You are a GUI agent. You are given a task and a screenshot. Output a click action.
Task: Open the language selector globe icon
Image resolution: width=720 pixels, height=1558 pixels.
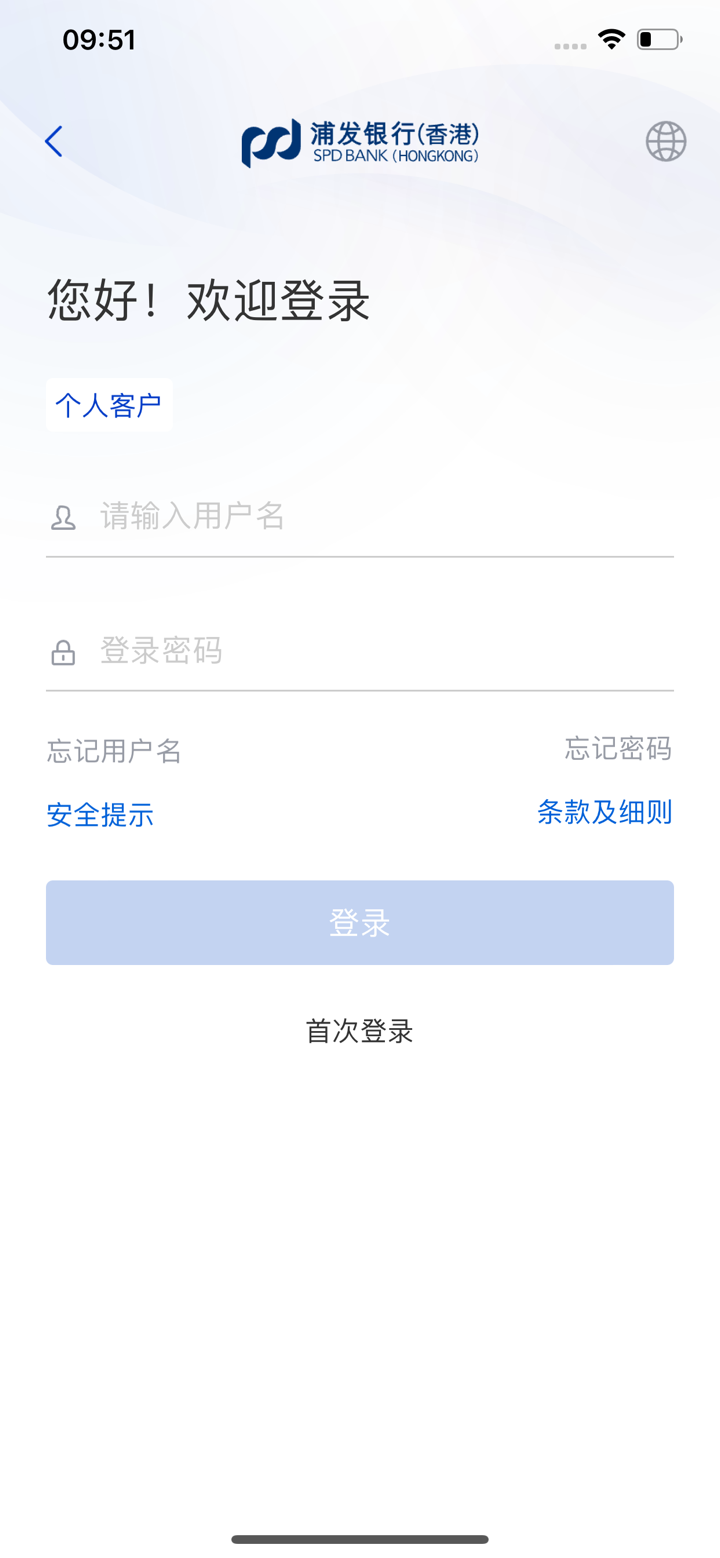664,141
